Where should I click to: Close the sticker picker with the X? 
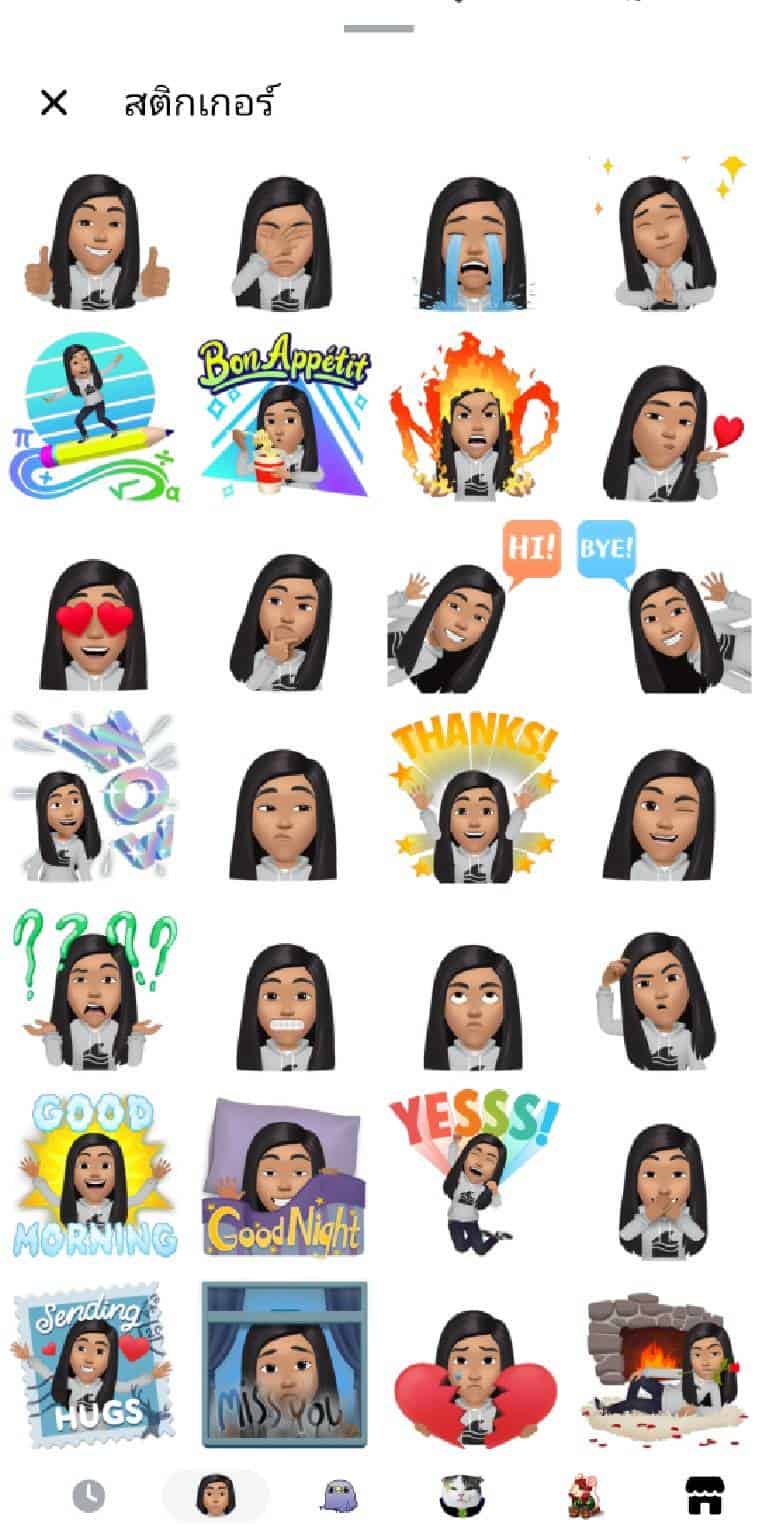coord(55,100)
